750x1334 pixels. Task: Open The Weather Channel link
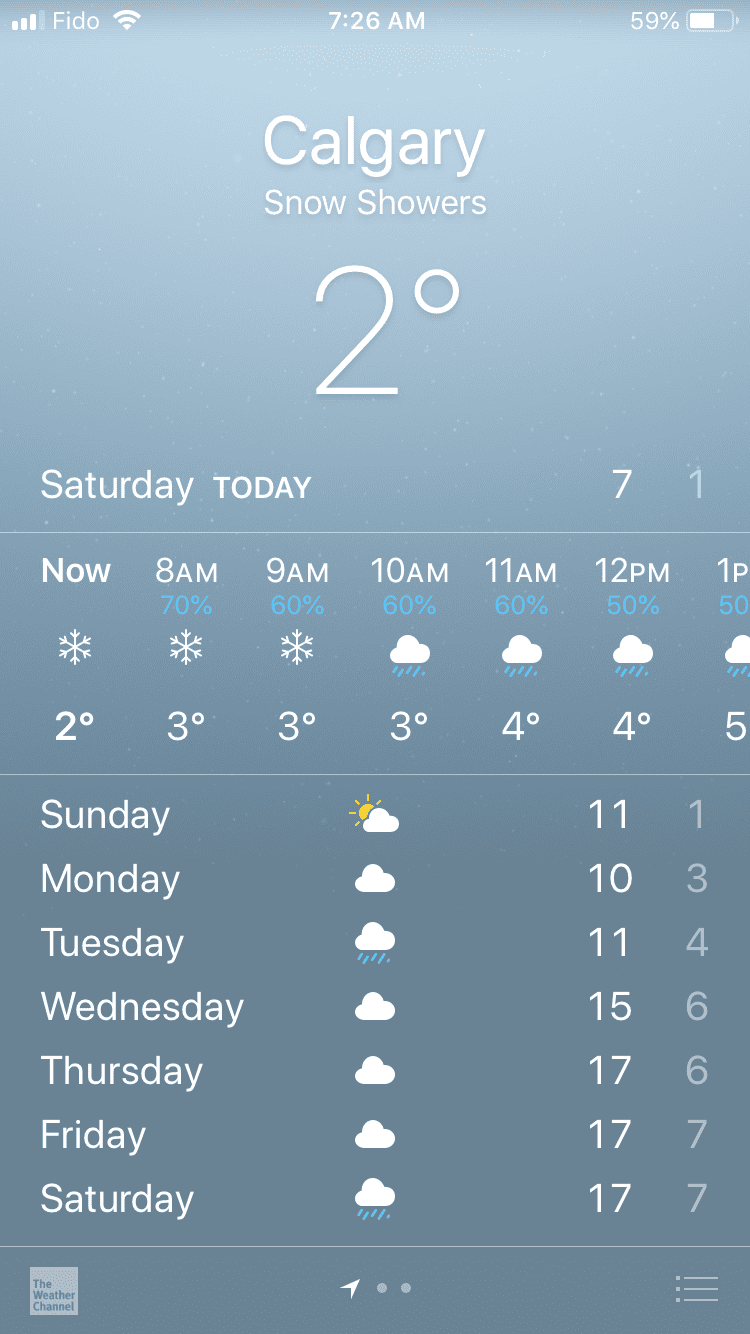coord(54,1291)
